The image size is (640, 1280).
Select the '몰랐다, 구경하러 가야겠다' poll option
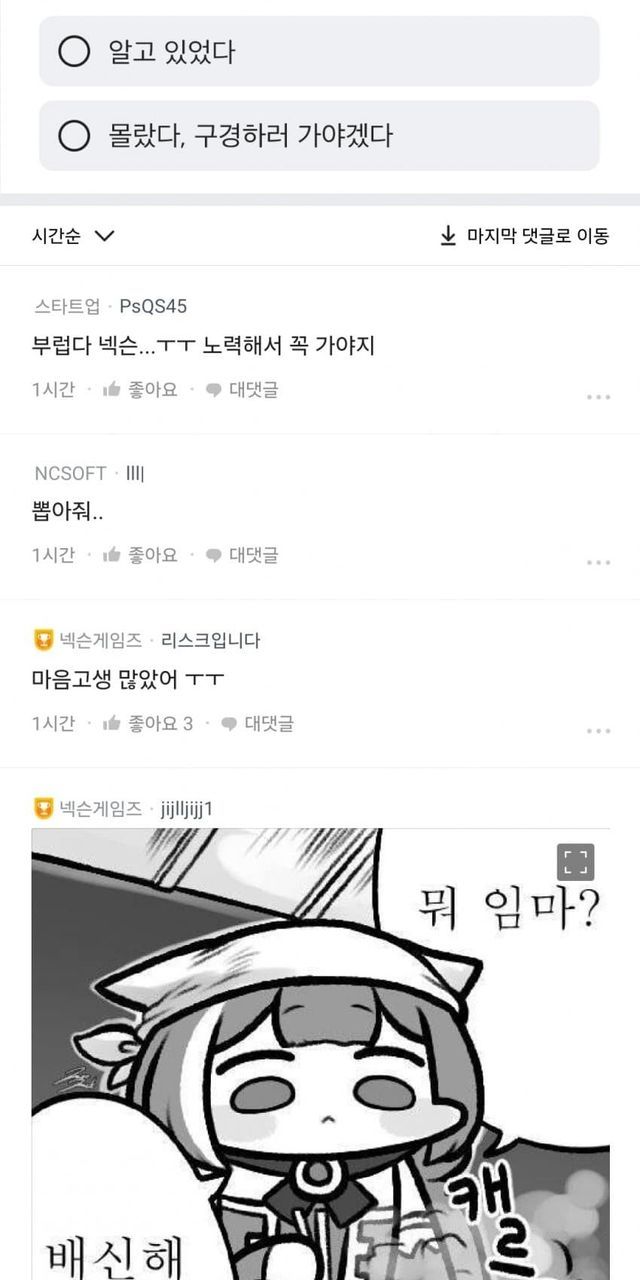pos(319,135)
